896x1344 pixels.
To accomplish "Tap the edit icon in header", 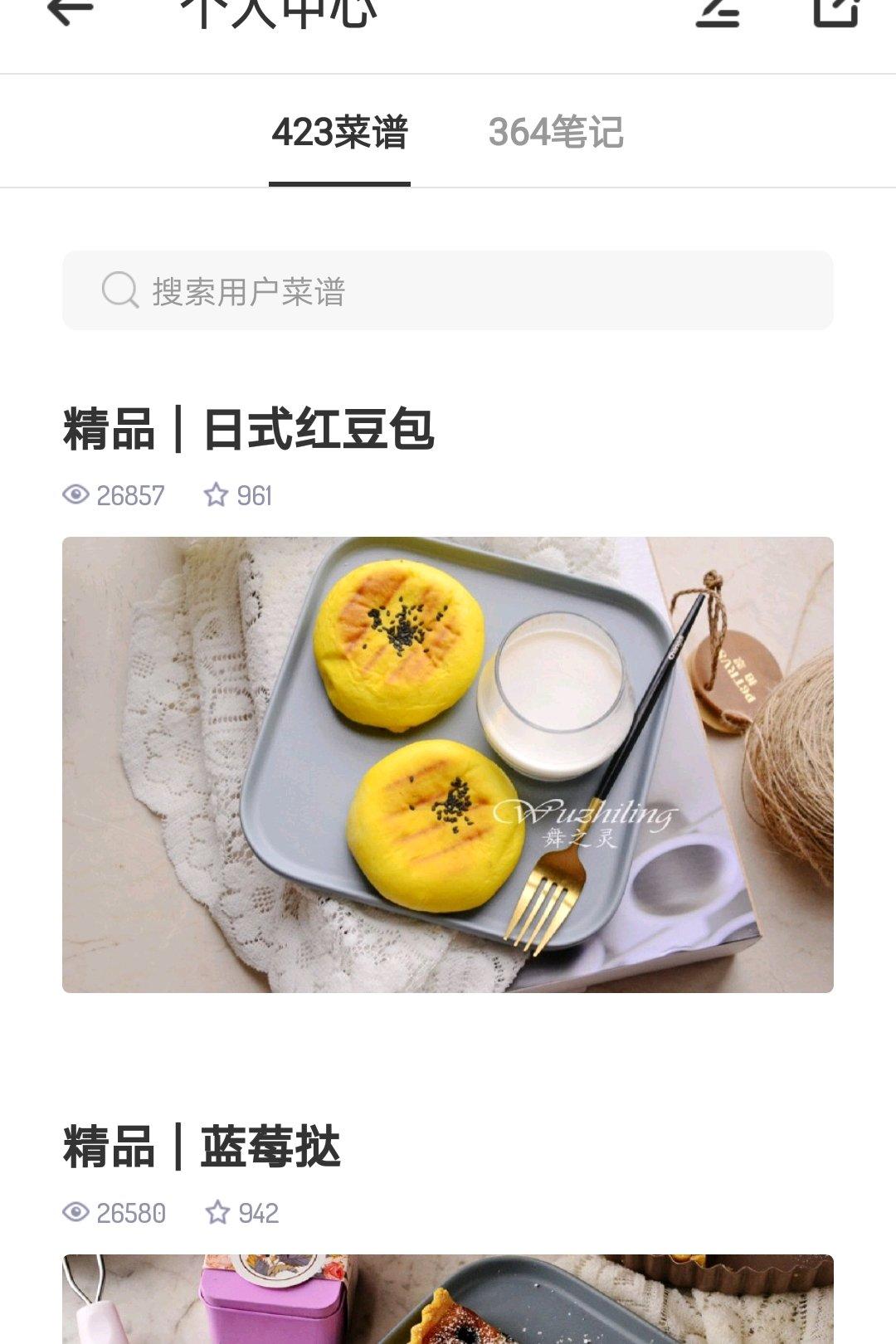I will coord(718,12).
